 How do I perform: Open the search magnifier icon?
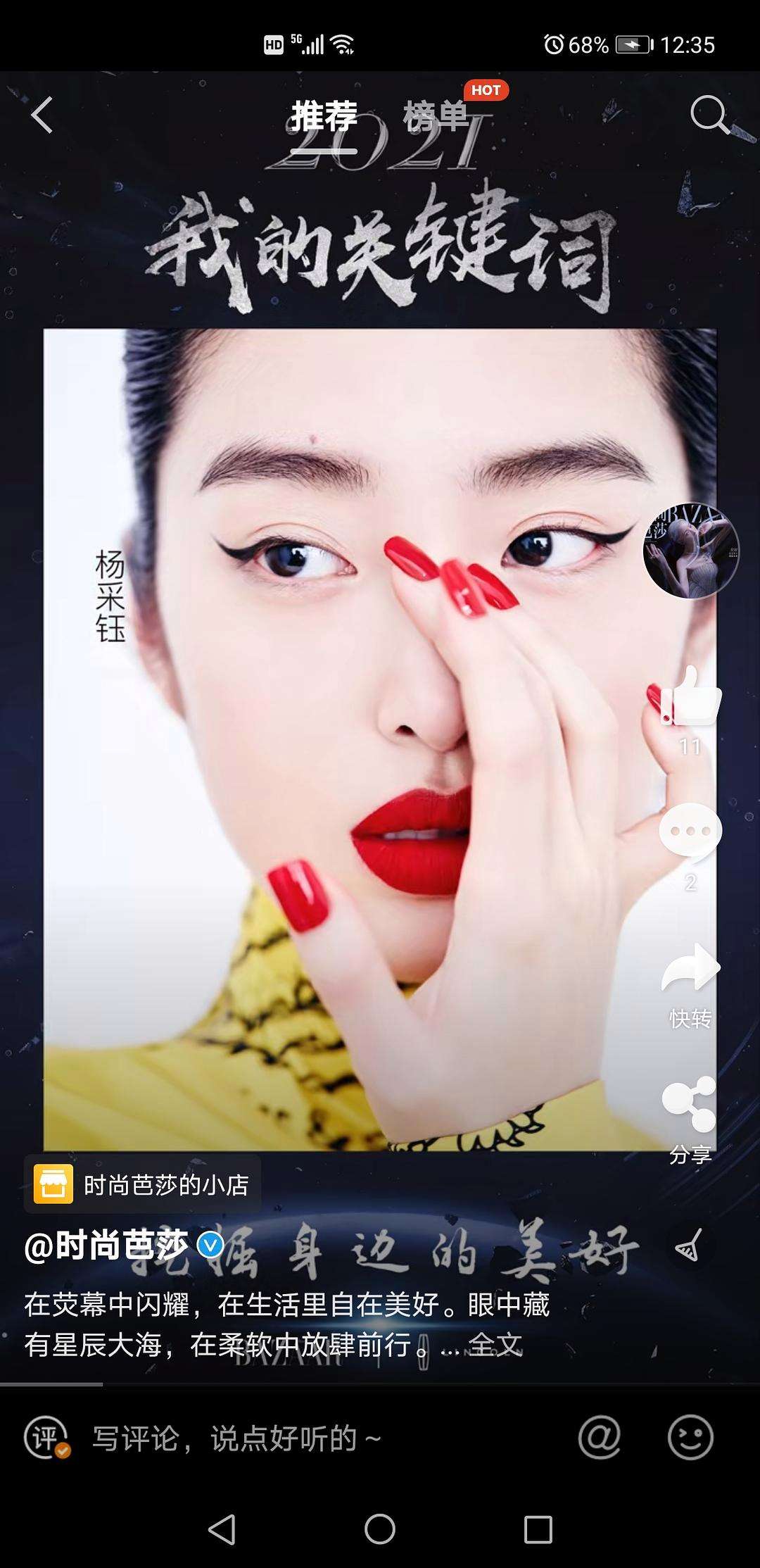(x=710, y=115)
